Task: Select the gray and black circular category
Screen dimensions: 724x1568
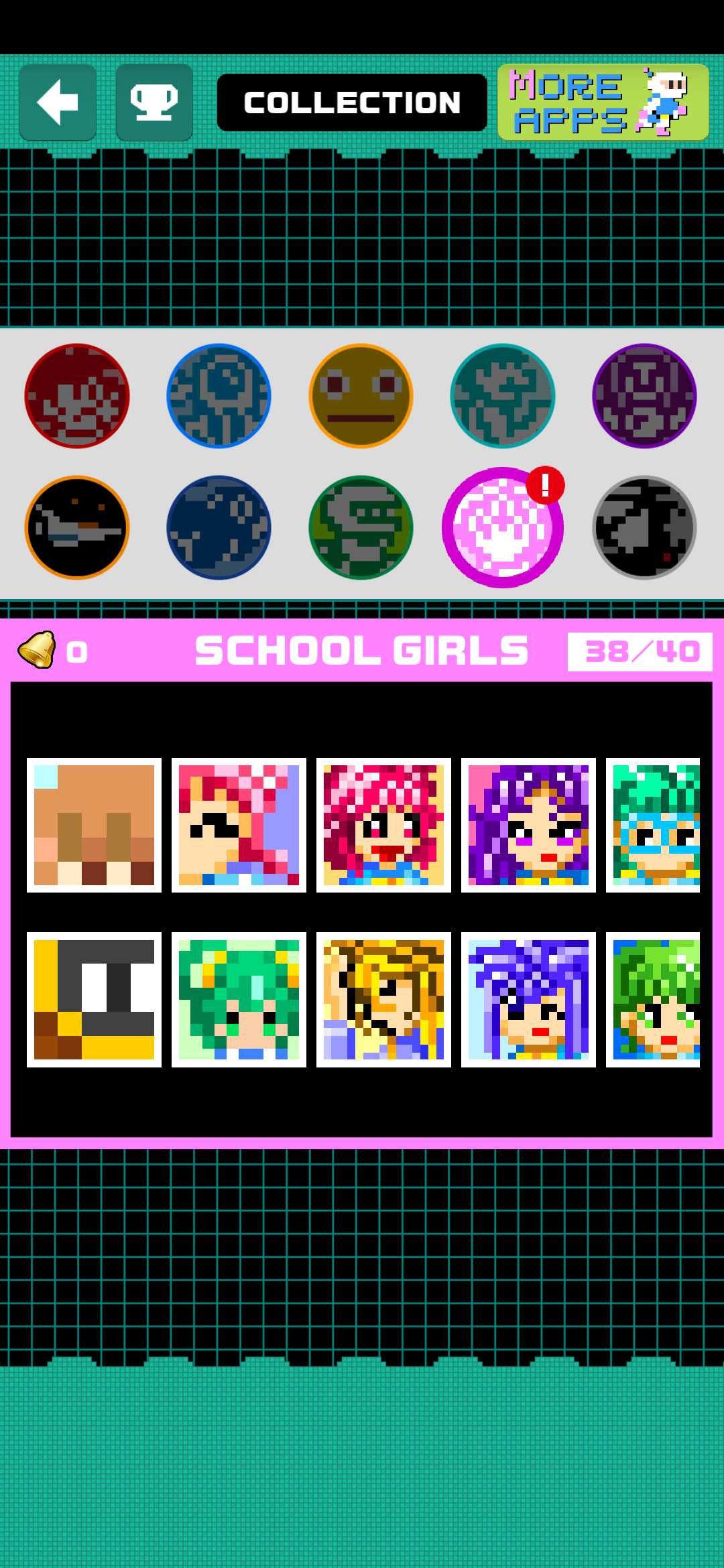Action: coord(644,527)
